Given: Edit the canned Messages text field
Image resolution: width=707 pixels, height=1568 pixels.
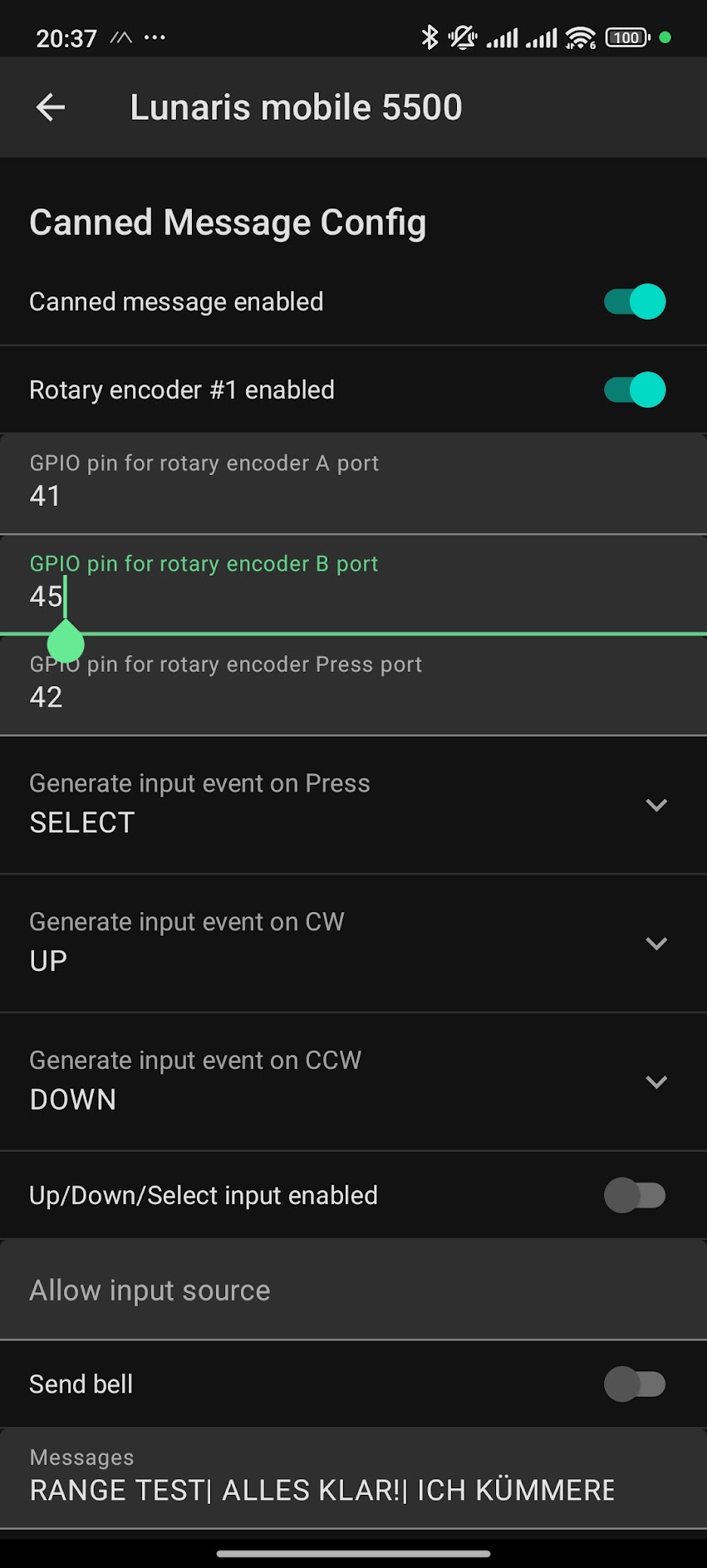Looking at the screenshot, I should 353,1478.
